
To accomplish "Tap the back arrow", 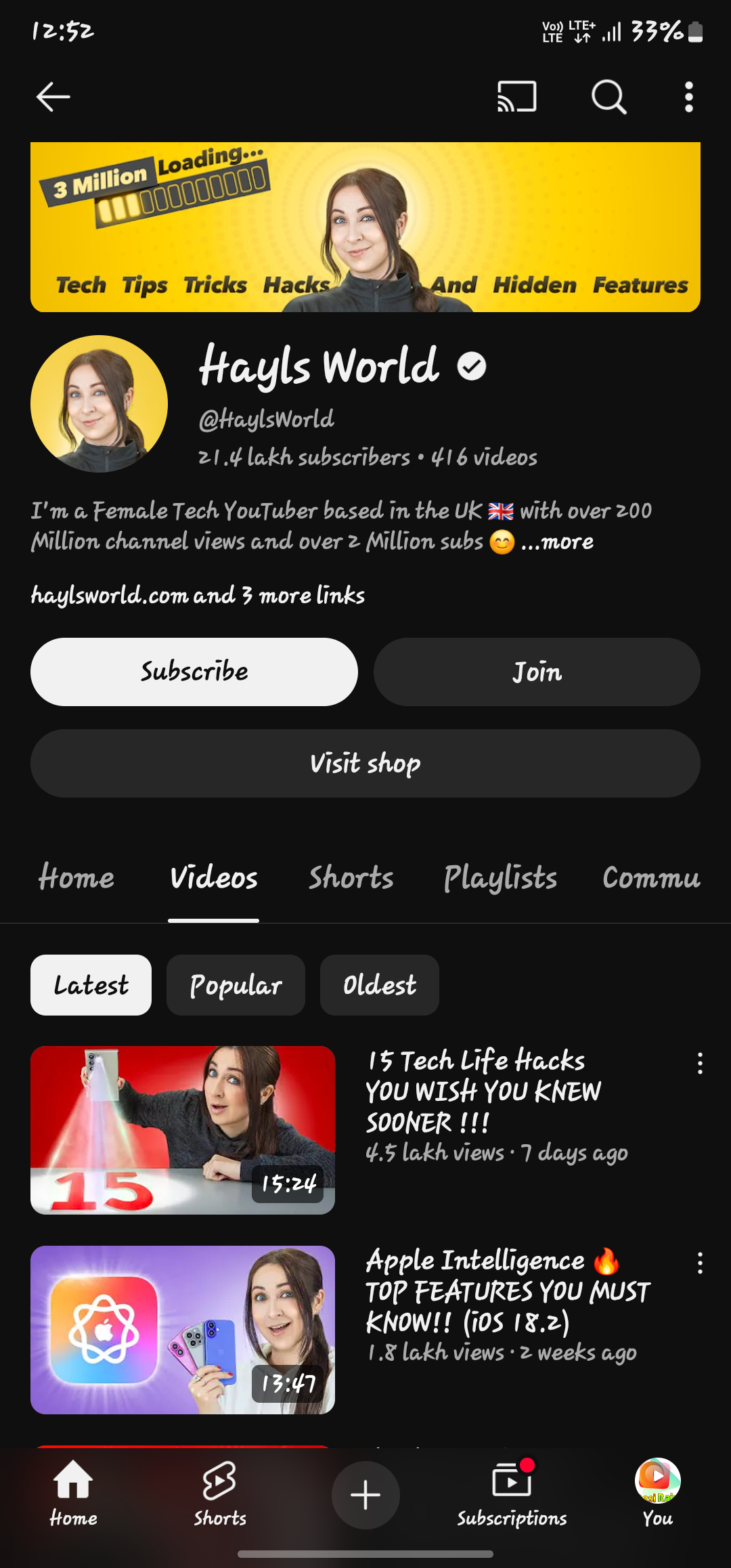I will click(53, 96).
